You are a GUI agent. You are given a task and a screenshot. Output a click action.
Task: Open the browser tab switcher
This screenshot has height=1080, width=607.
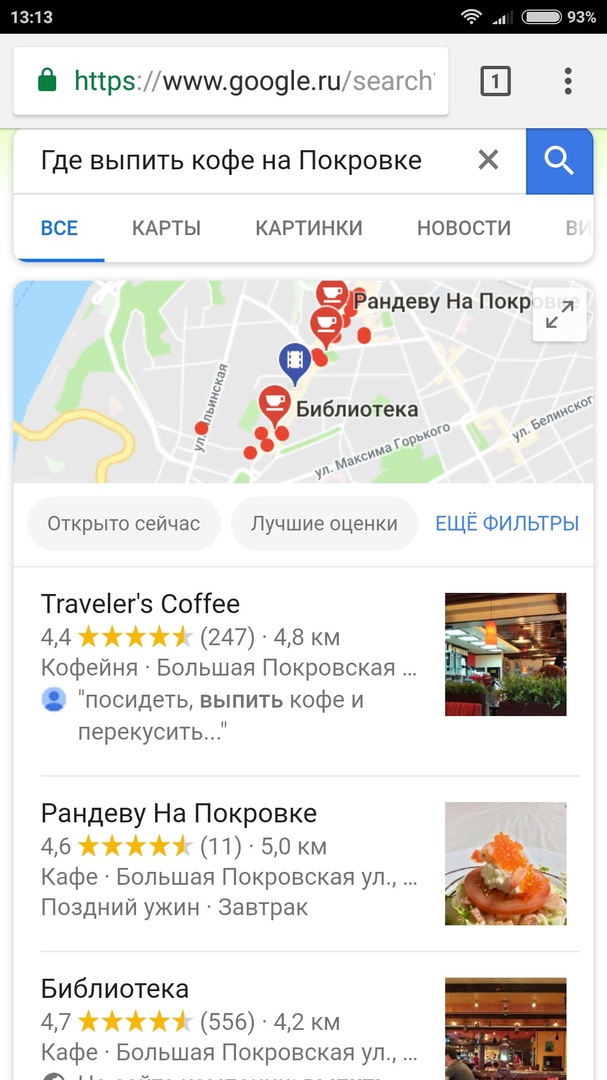point(495,81)
